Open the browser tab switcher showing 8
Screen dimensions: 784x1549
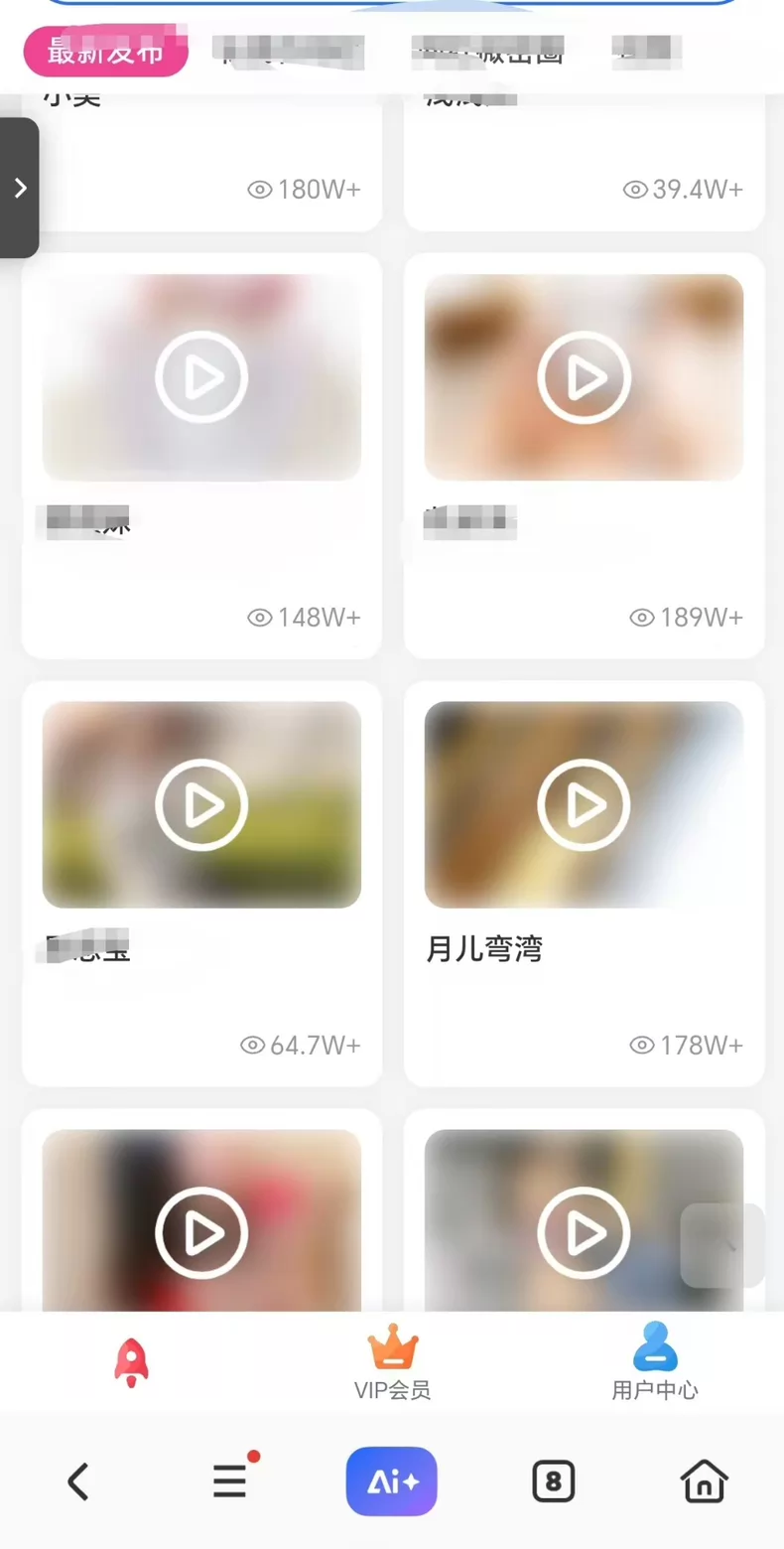[x=554, y=1480]
